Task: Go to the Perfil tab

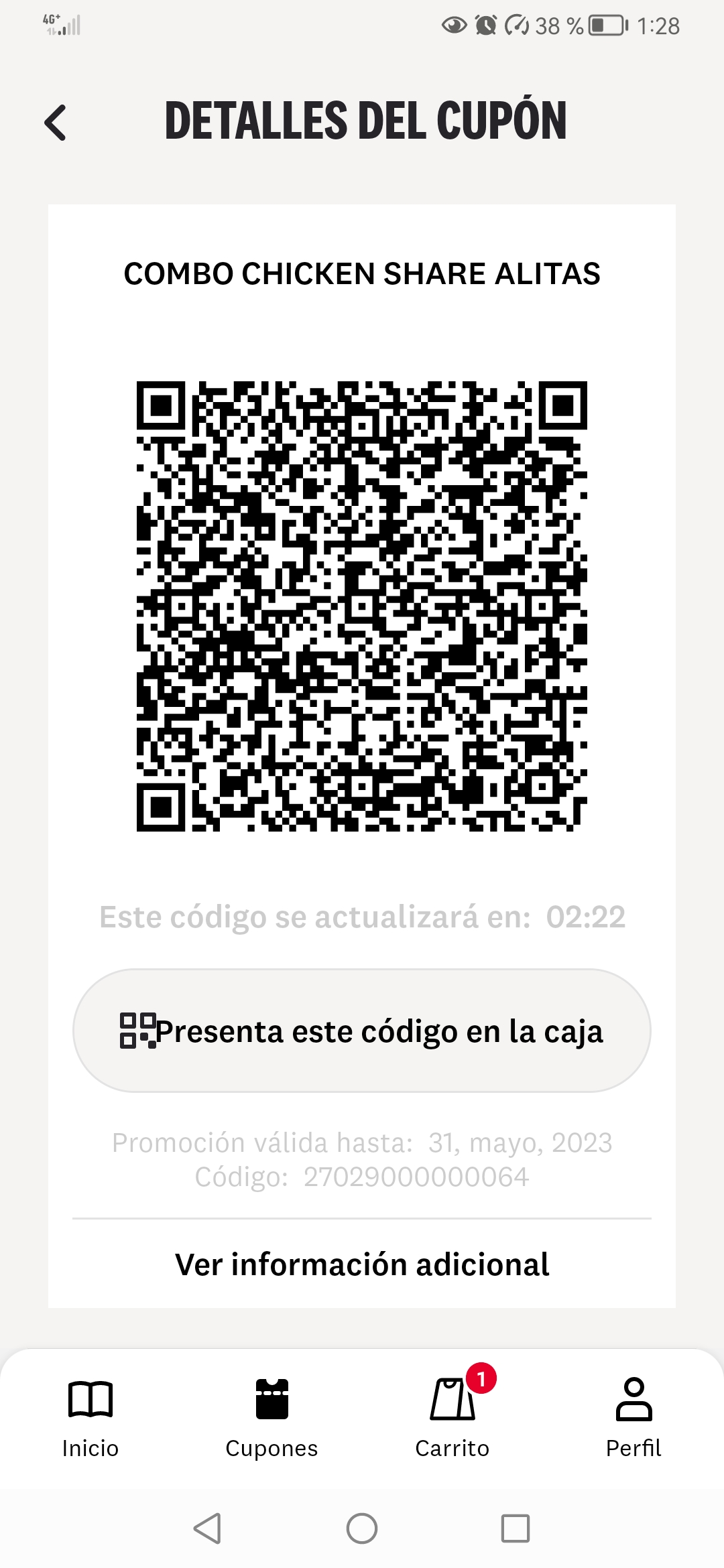Action: pos(633,1417)
